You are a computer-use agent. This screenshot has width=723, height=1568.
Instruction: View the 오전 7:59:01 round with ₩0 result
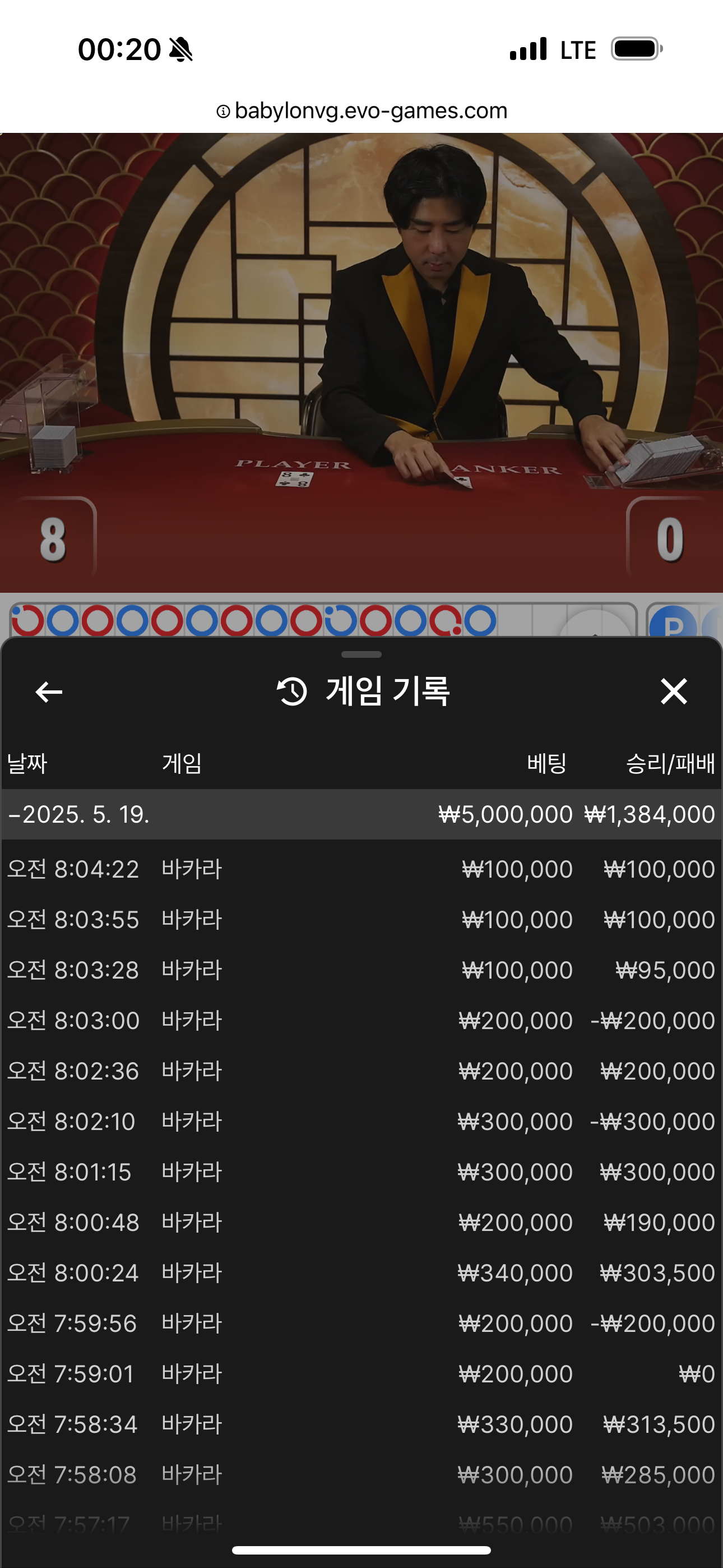361,1374
